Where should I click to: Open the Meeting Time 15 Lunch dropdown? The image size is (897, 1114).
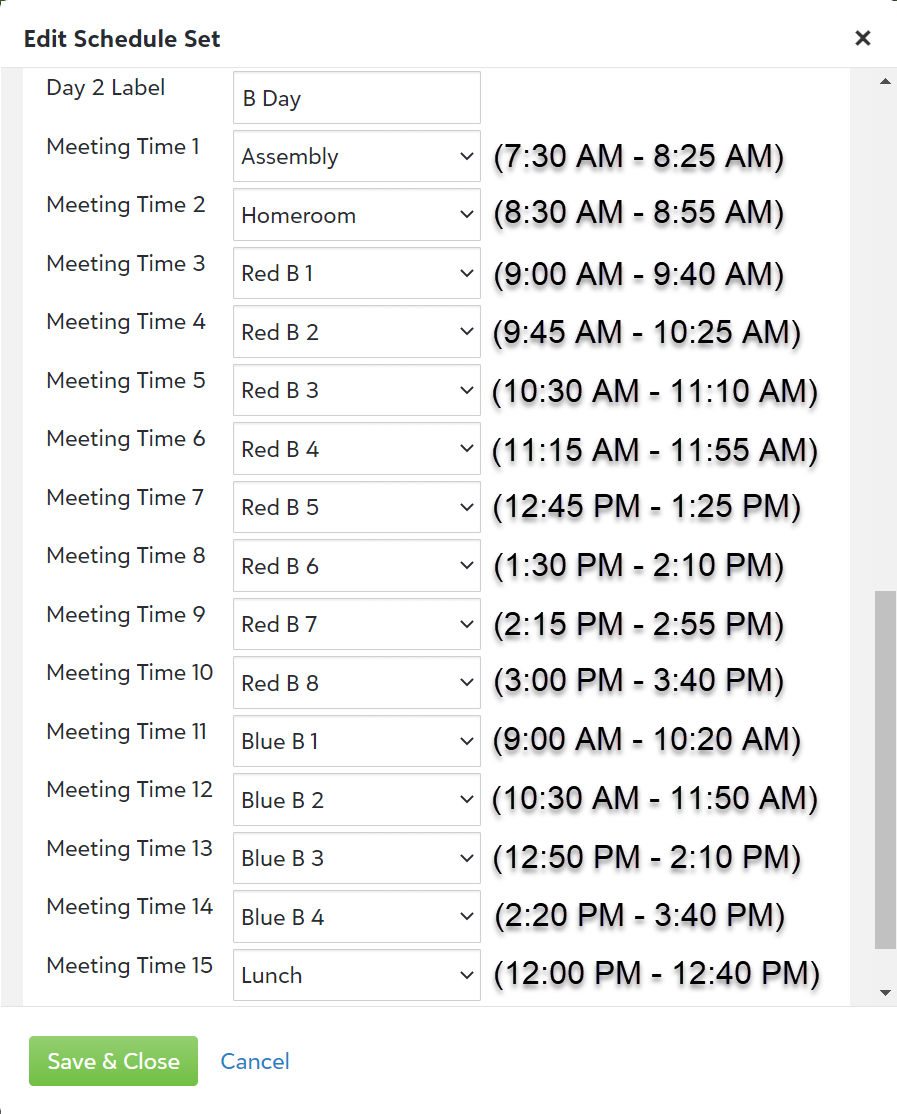(356, 976)
